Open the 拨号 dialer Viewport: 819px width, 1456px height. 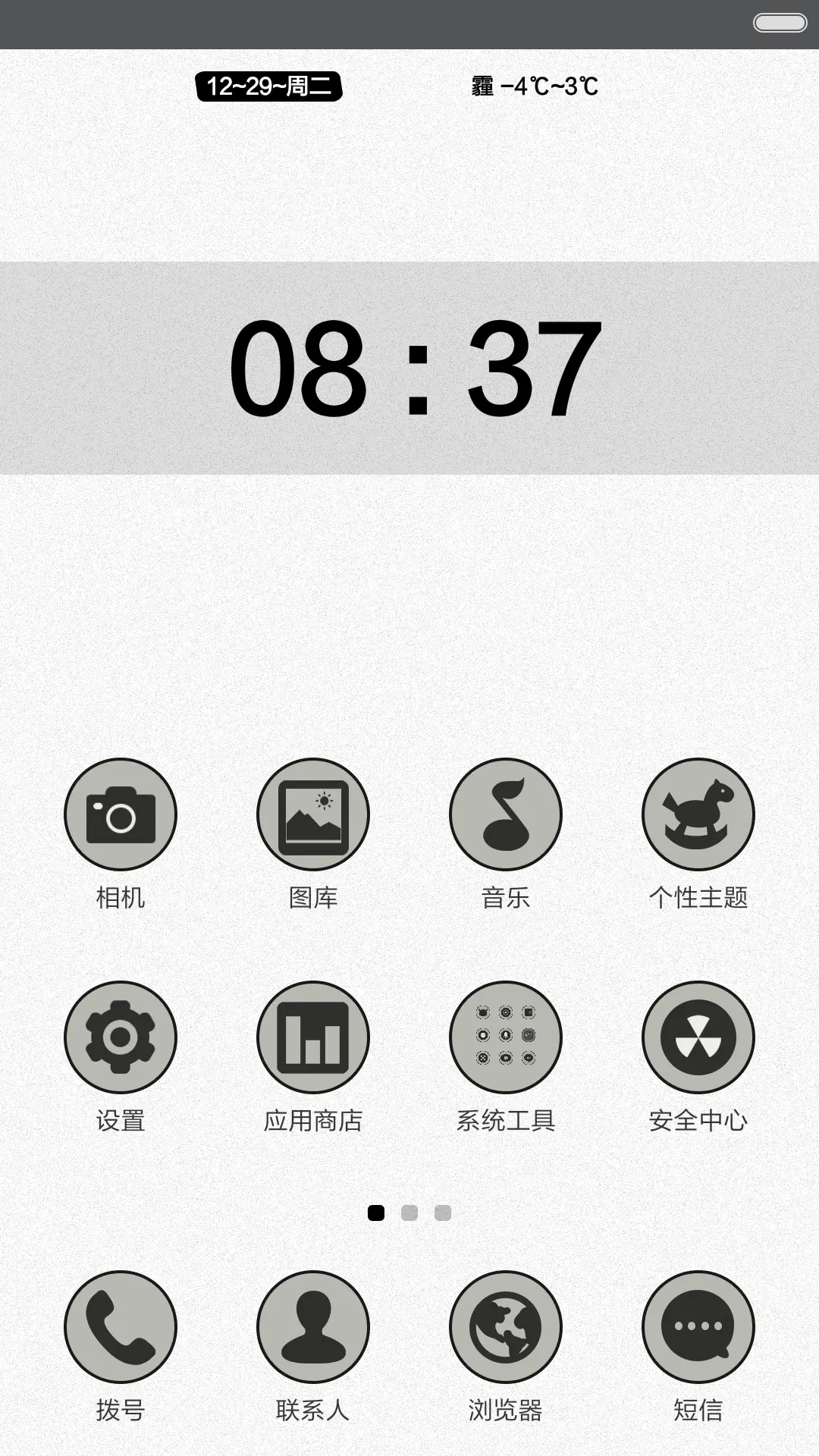[x=121, y=1327]
